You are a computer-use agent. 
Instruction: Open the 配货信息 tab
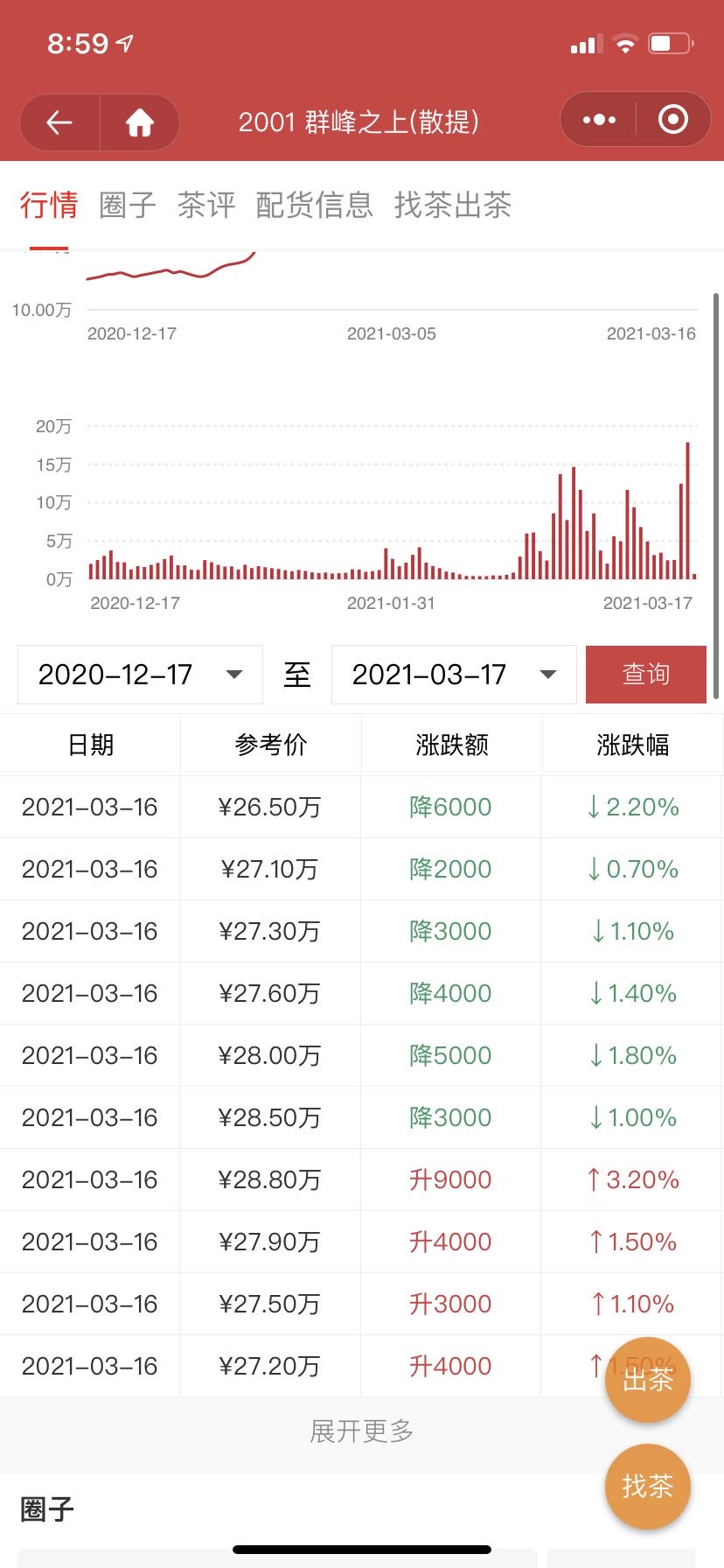pos(315,205)
